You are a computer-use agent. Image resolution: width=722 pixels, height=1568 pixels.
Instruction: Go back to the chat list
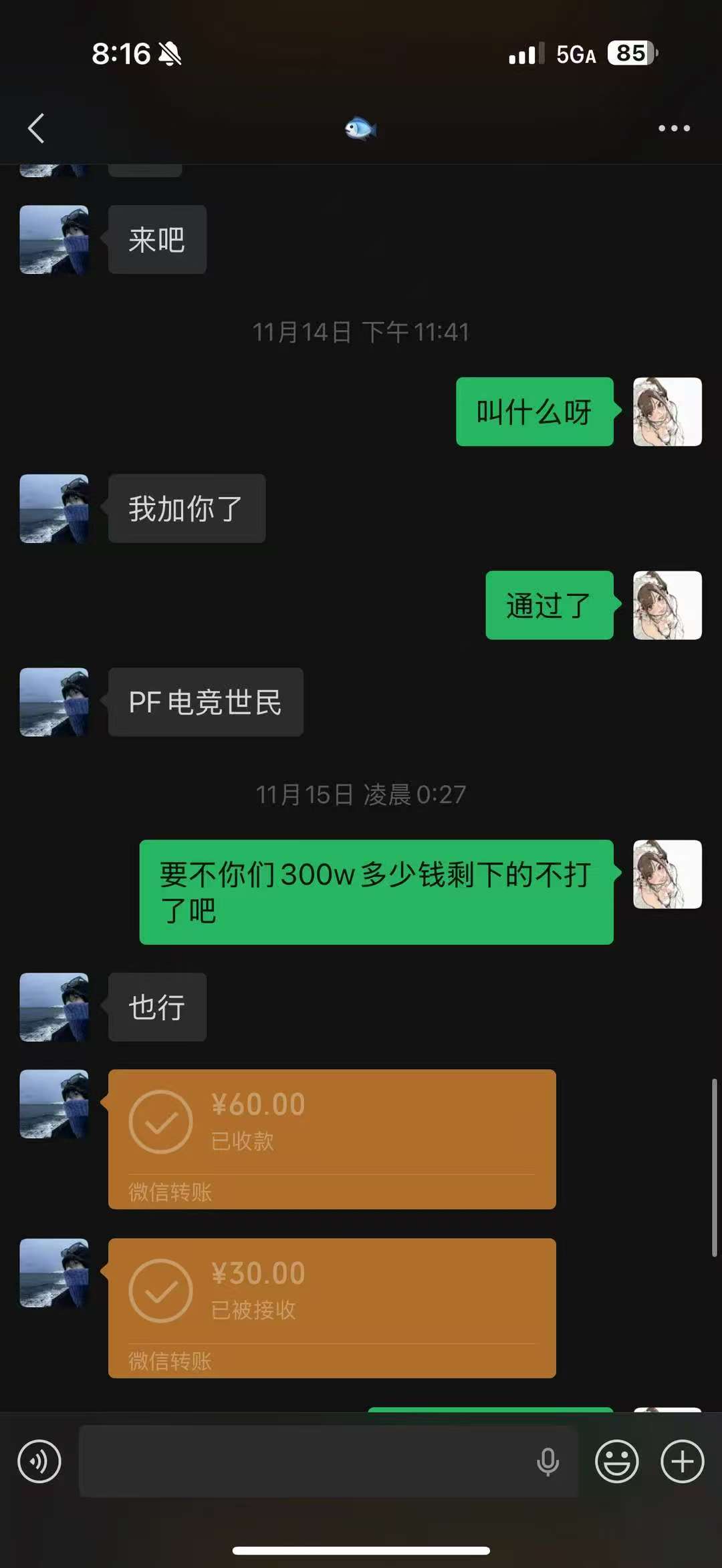[x=36, y=128]
